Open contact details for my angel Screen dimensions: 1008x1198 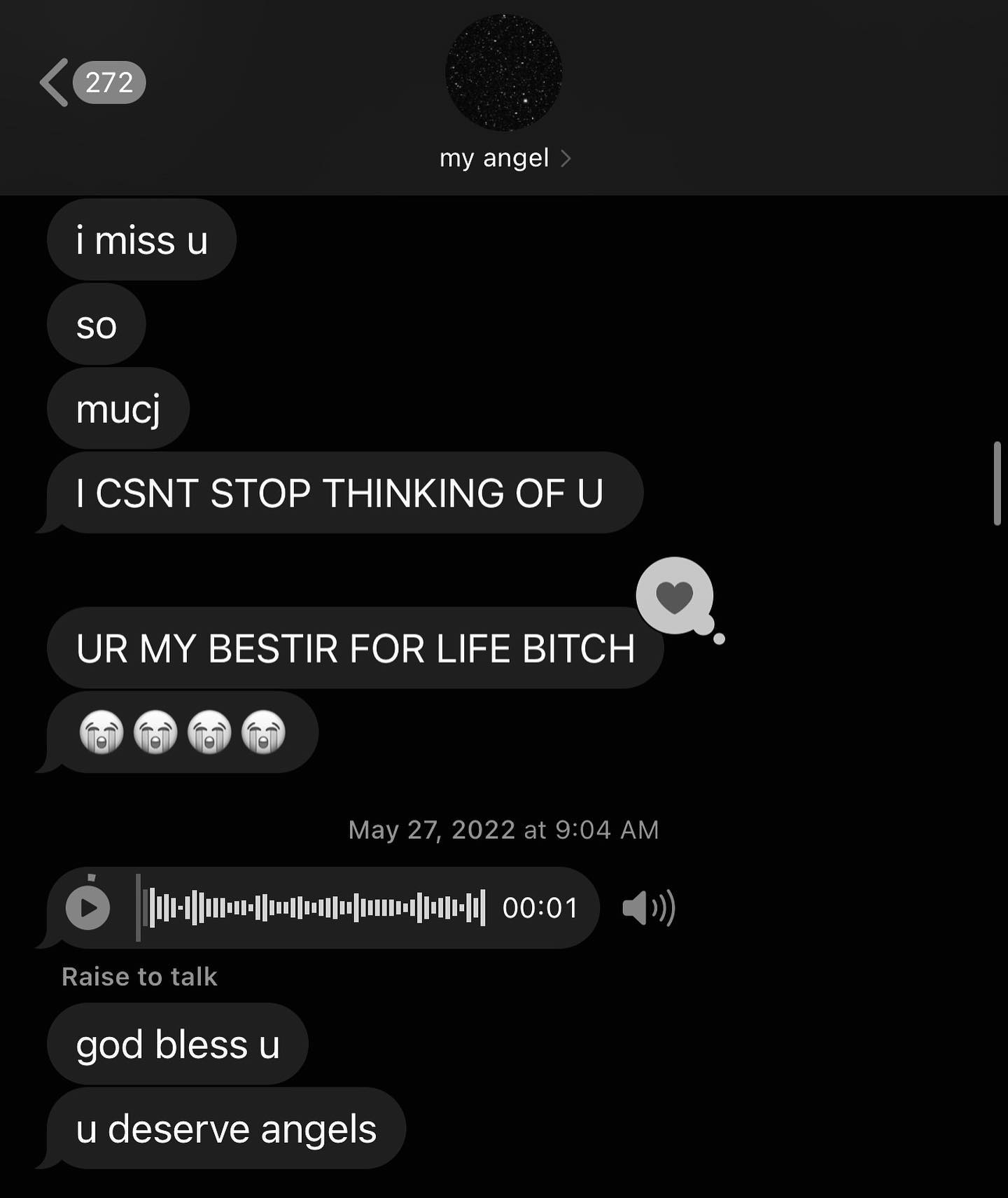[x=504, y=158]
